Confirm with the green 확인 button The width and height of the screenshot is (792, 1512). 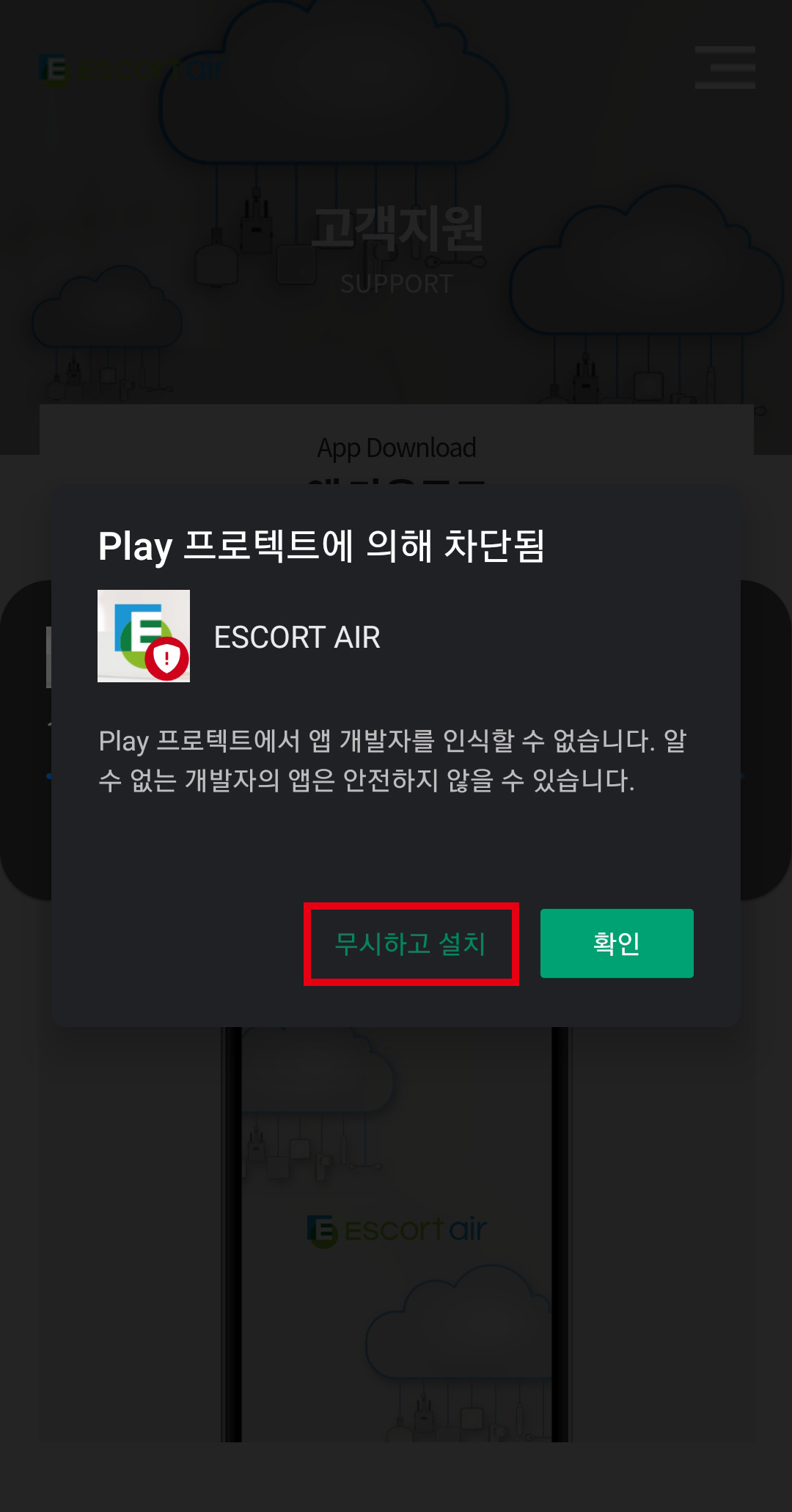617,943
